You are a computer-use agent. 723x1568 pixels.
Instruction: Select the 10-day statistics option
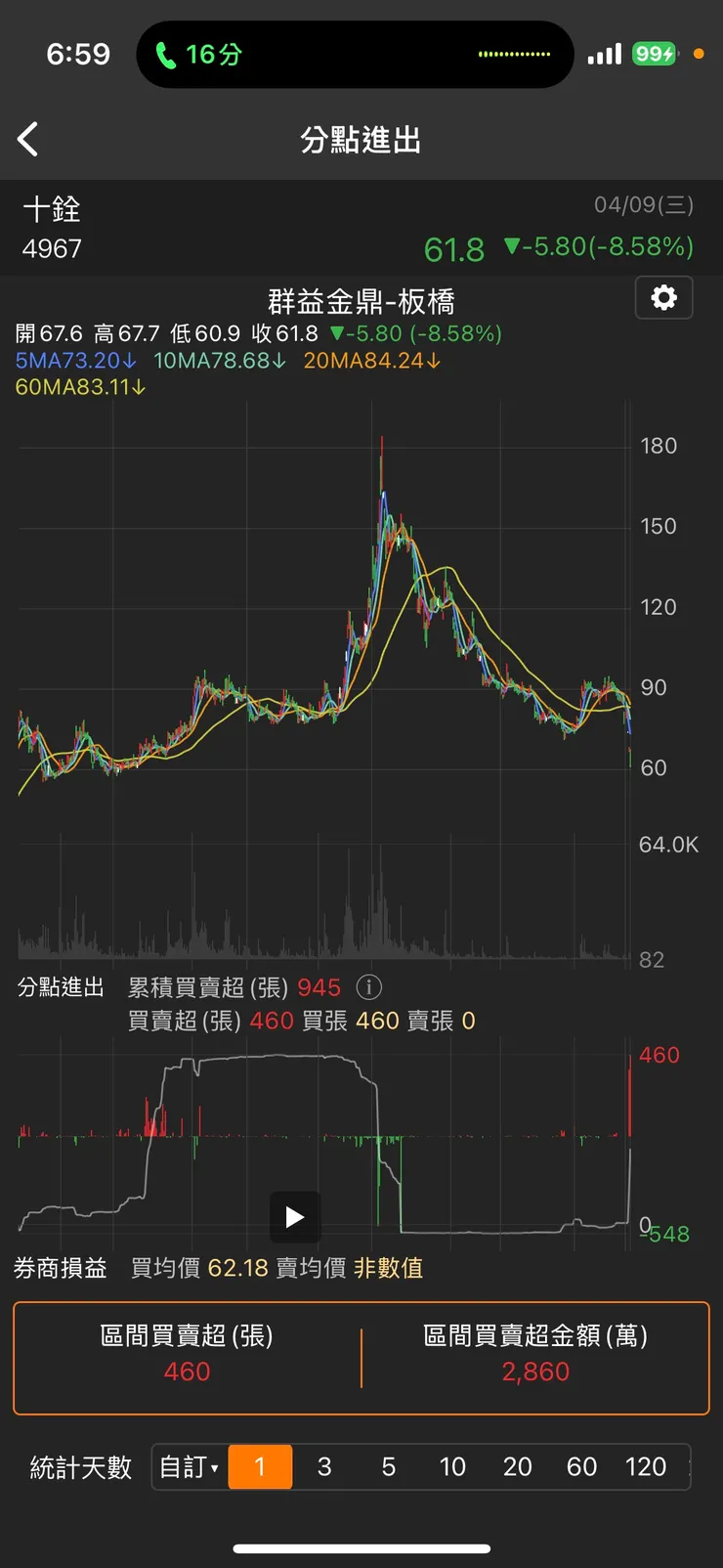pos(452,1466)
